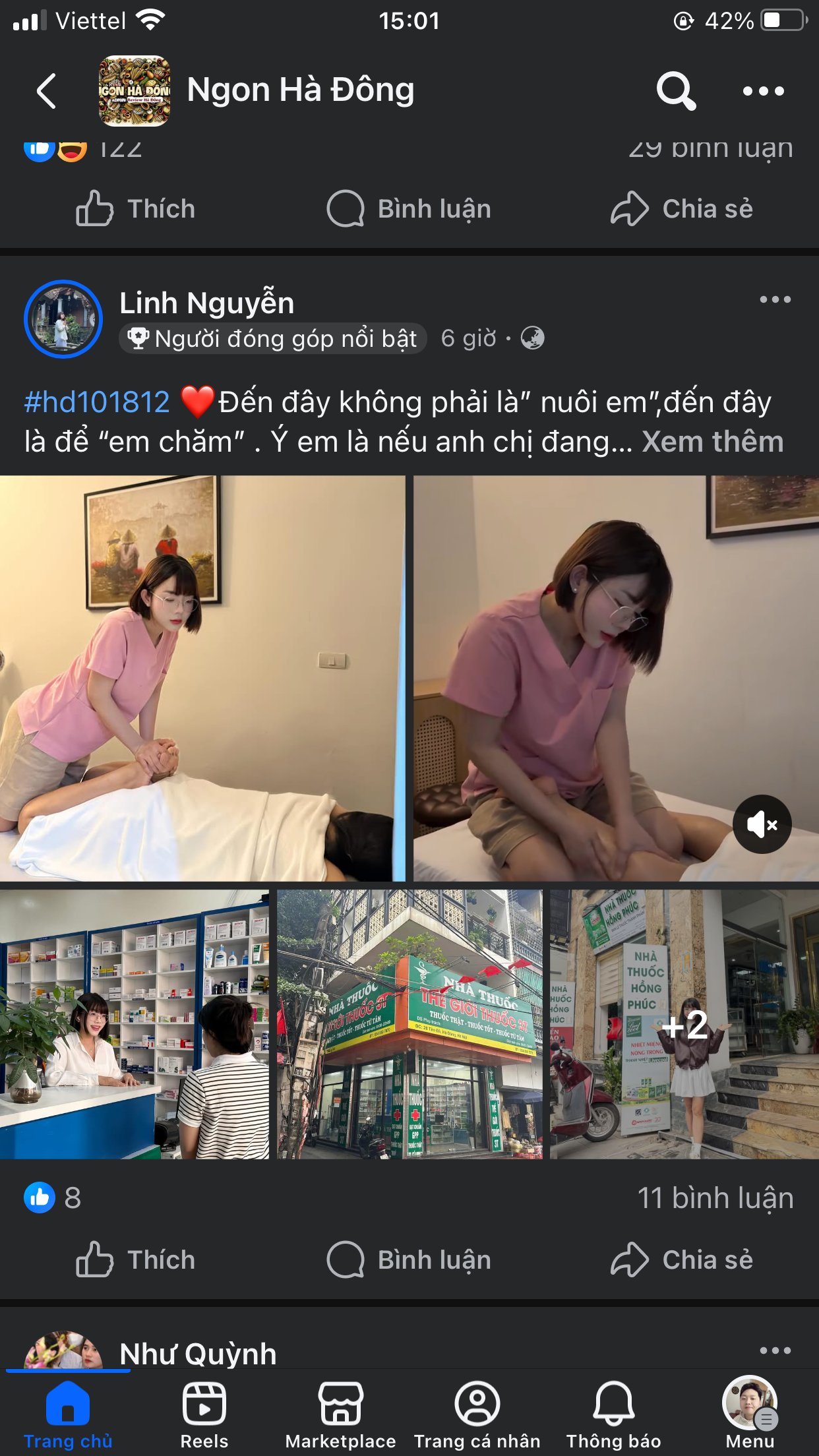This screenshot has height=1456, width=819.
Task: View the pharmacy storefront photo
Action: pyautogui.click(x=409, y=1024)
